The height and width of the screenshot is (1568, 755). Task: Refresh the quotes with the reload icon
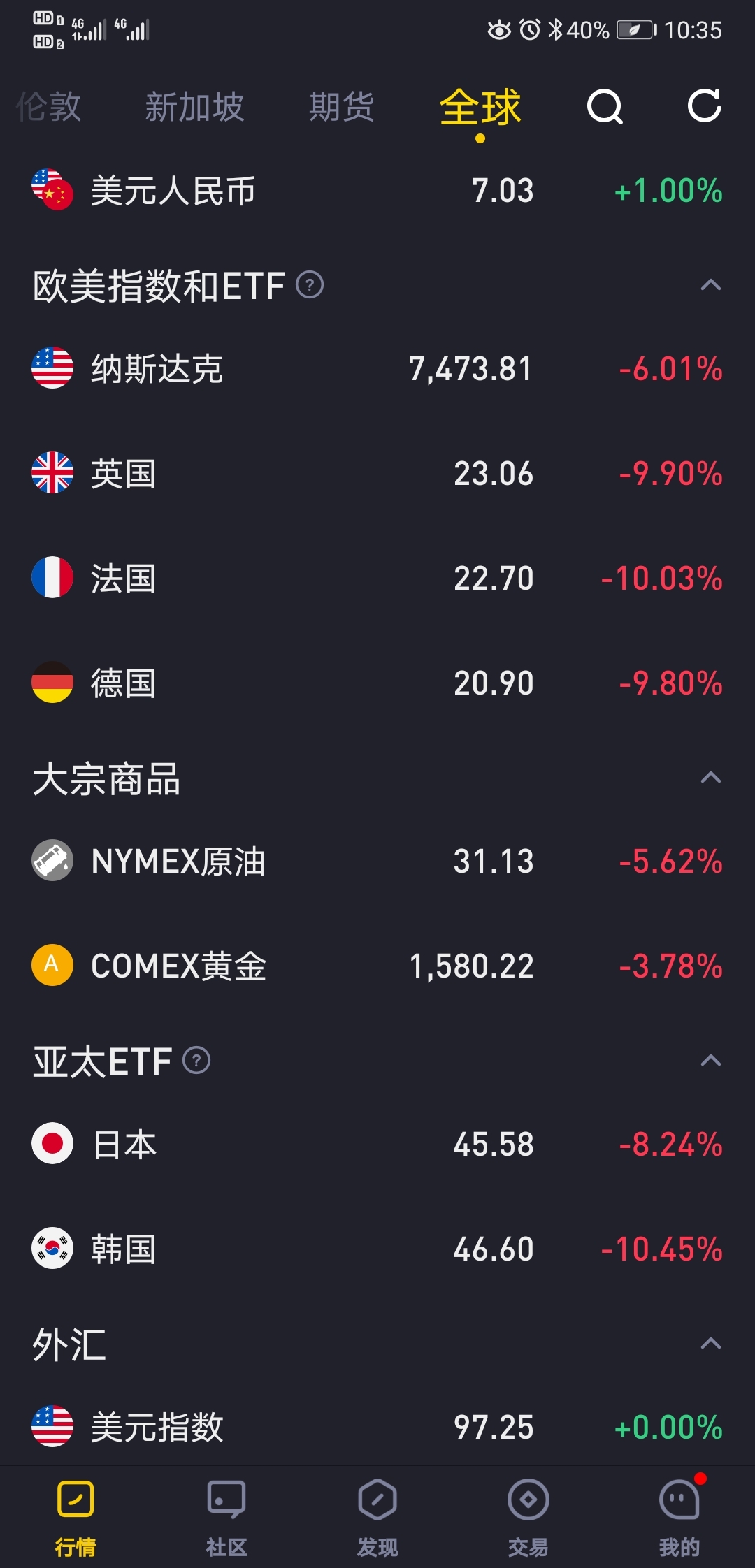click(x=704, y=106)
